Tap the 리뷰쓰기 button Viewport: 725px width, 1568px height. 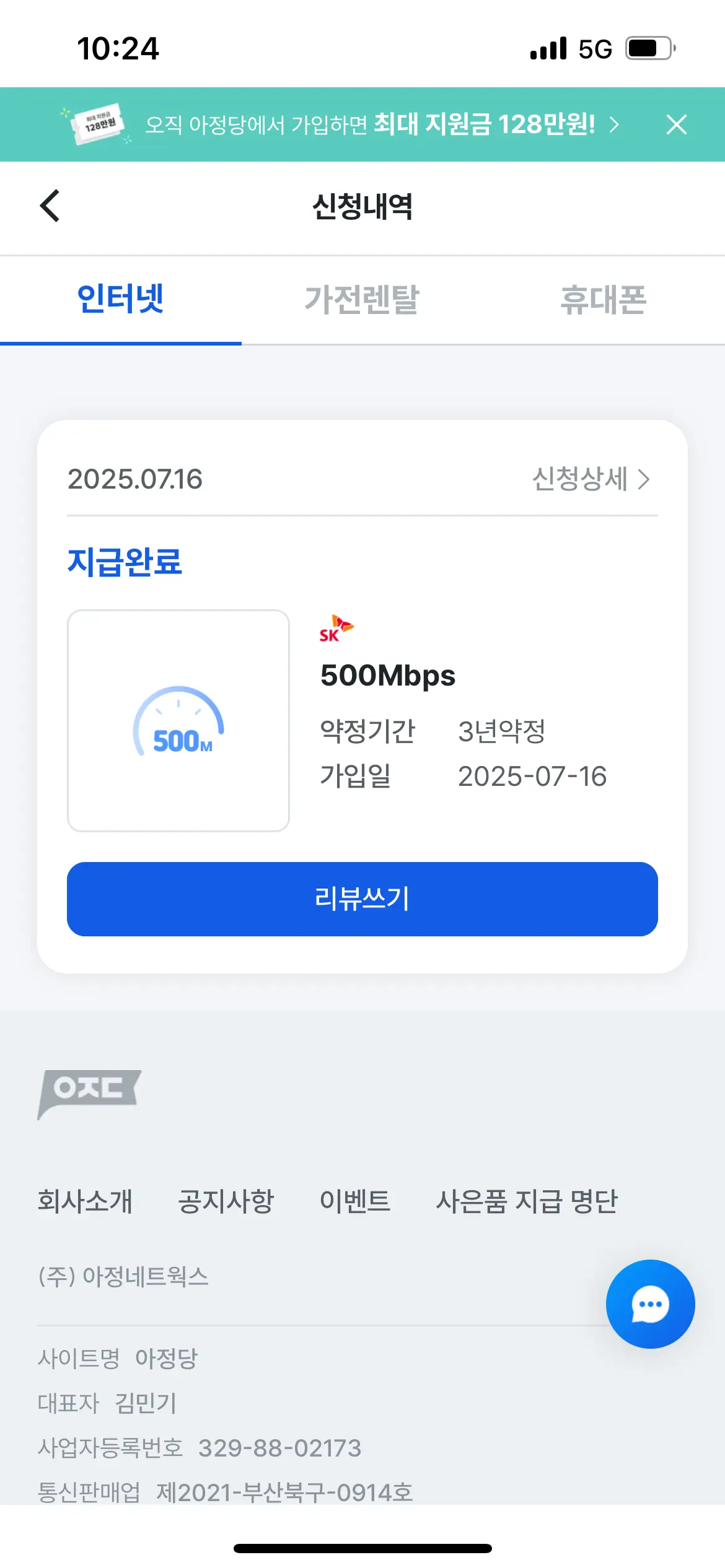362,899
